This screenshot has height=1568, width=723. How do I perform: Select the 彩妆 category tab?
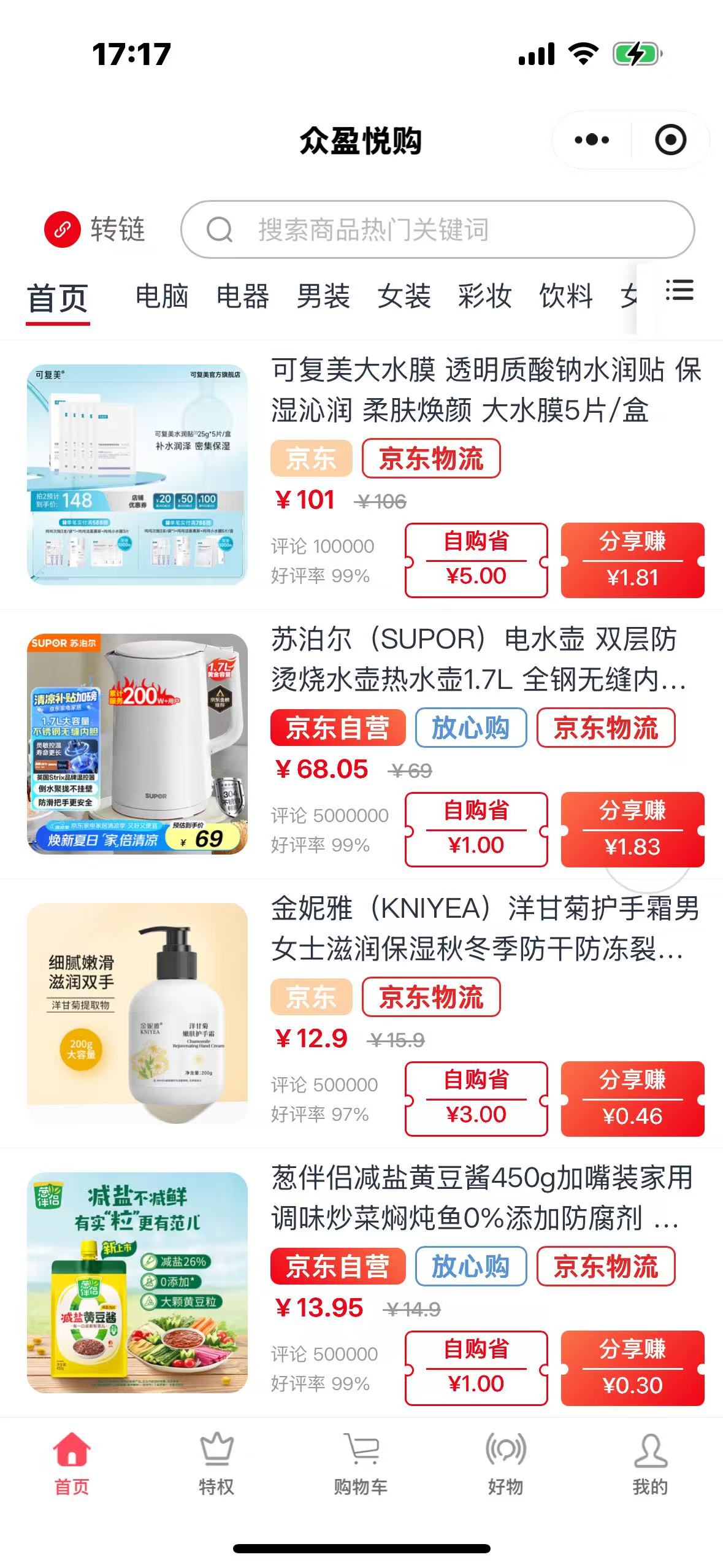484,296
